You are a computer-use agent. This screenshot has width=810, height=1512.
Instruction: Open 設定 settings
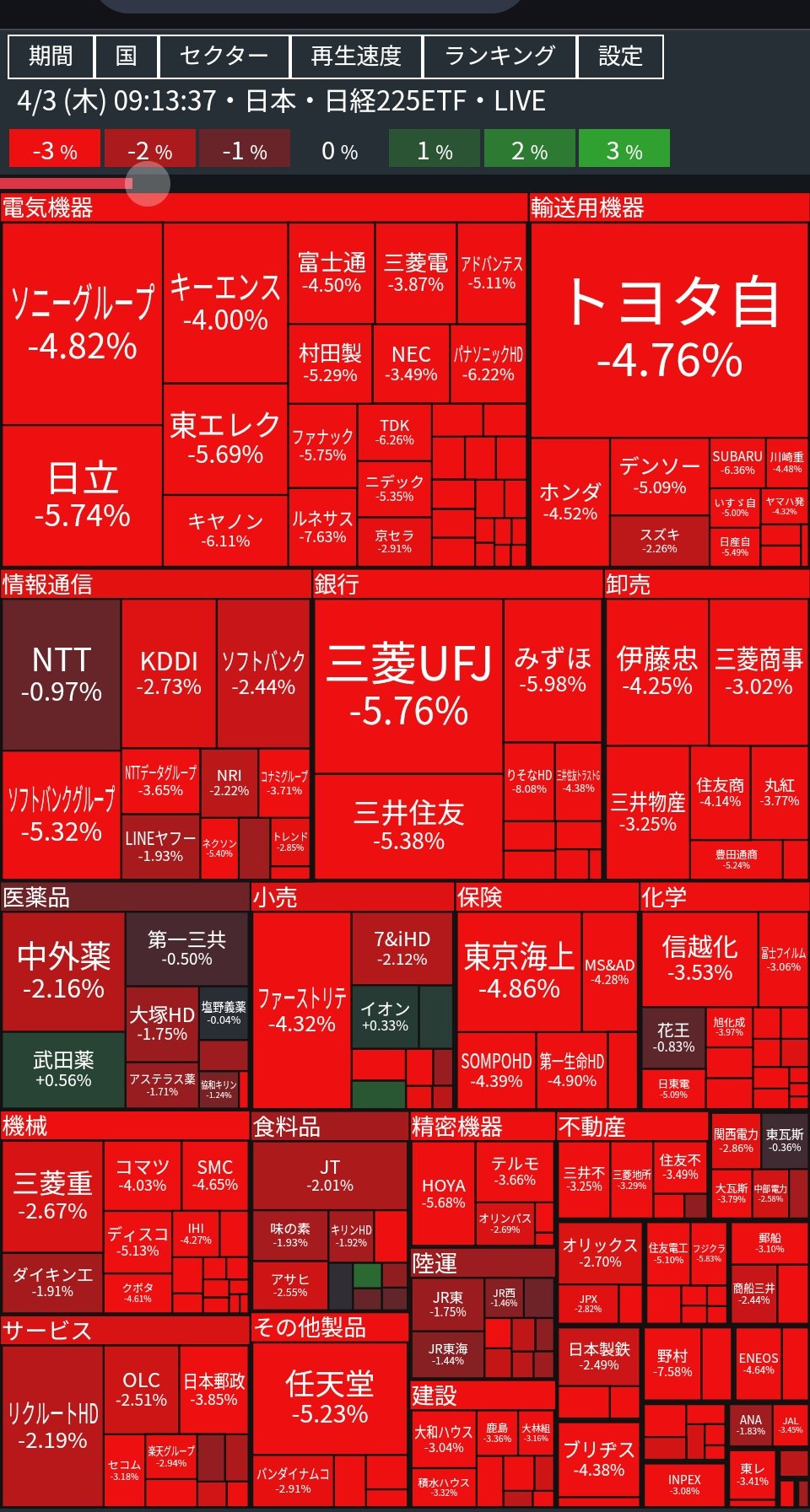[620, 56]
